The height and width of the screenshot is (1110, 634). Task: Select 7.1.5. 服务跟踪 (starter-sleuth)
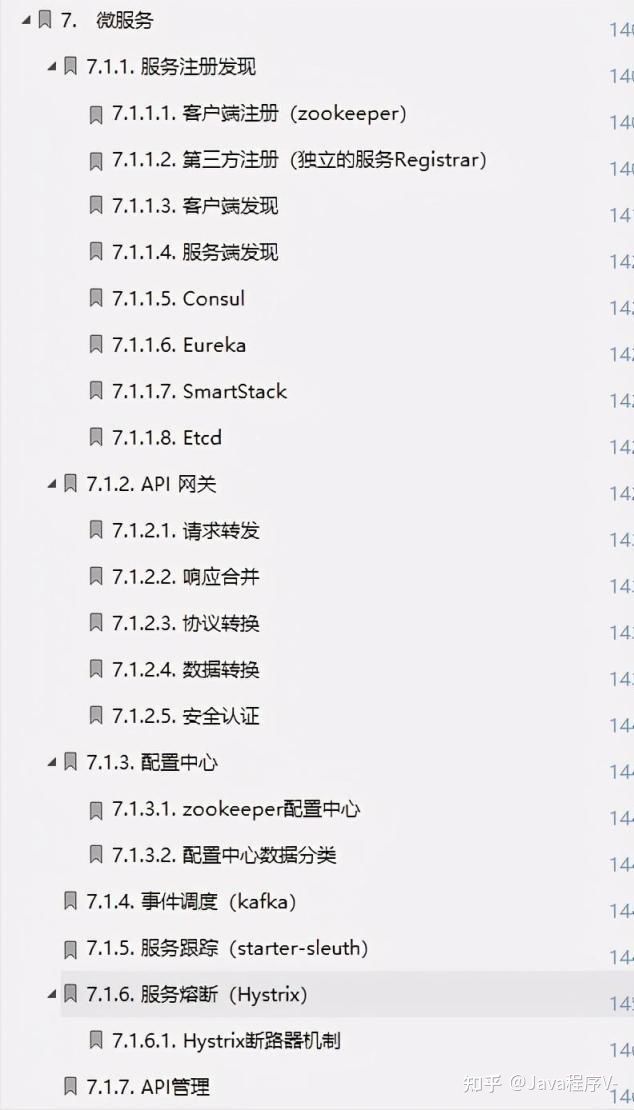[227, 948]
